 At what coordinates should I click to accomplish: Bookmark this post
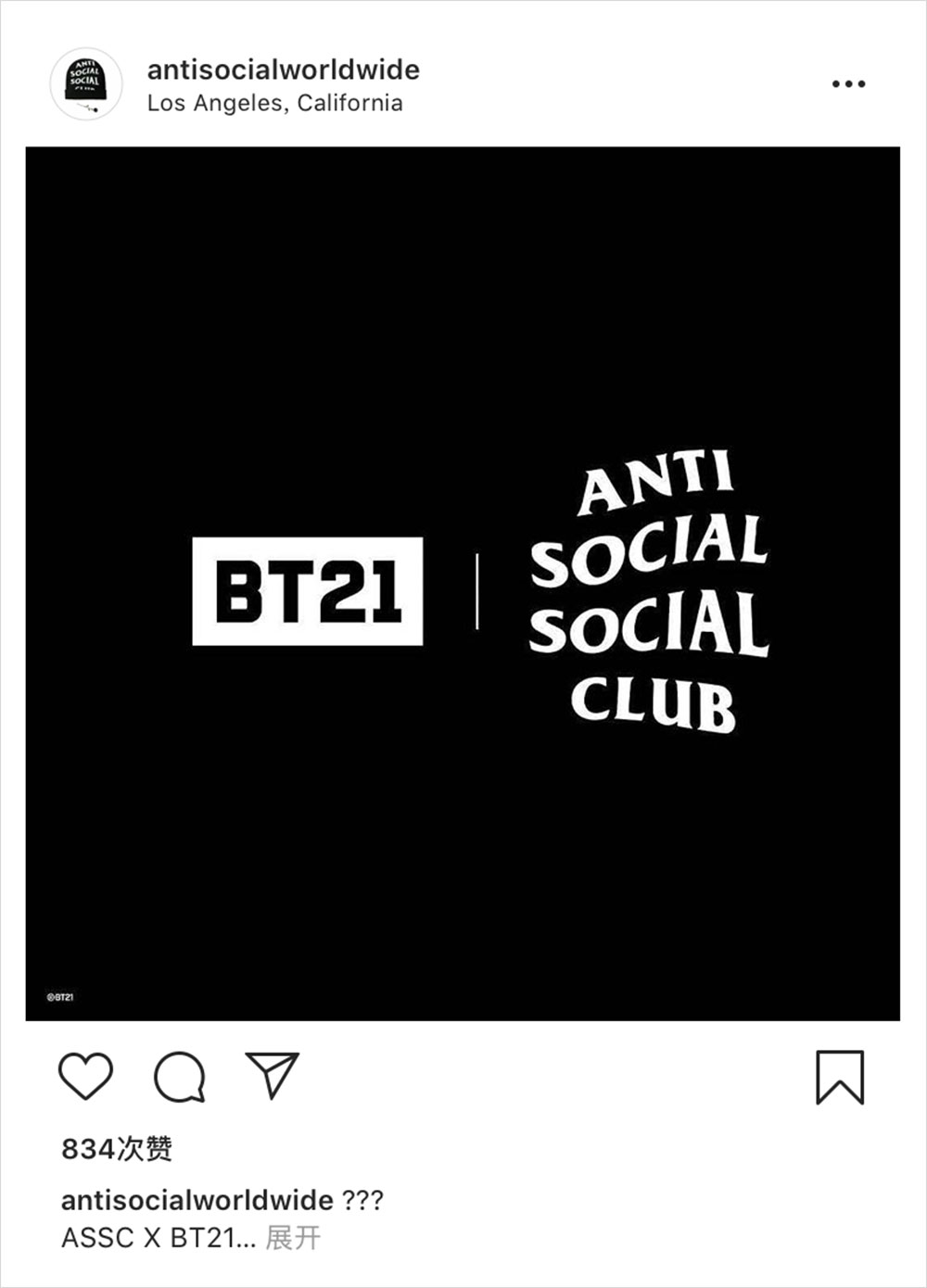(x=840, y=1077)
